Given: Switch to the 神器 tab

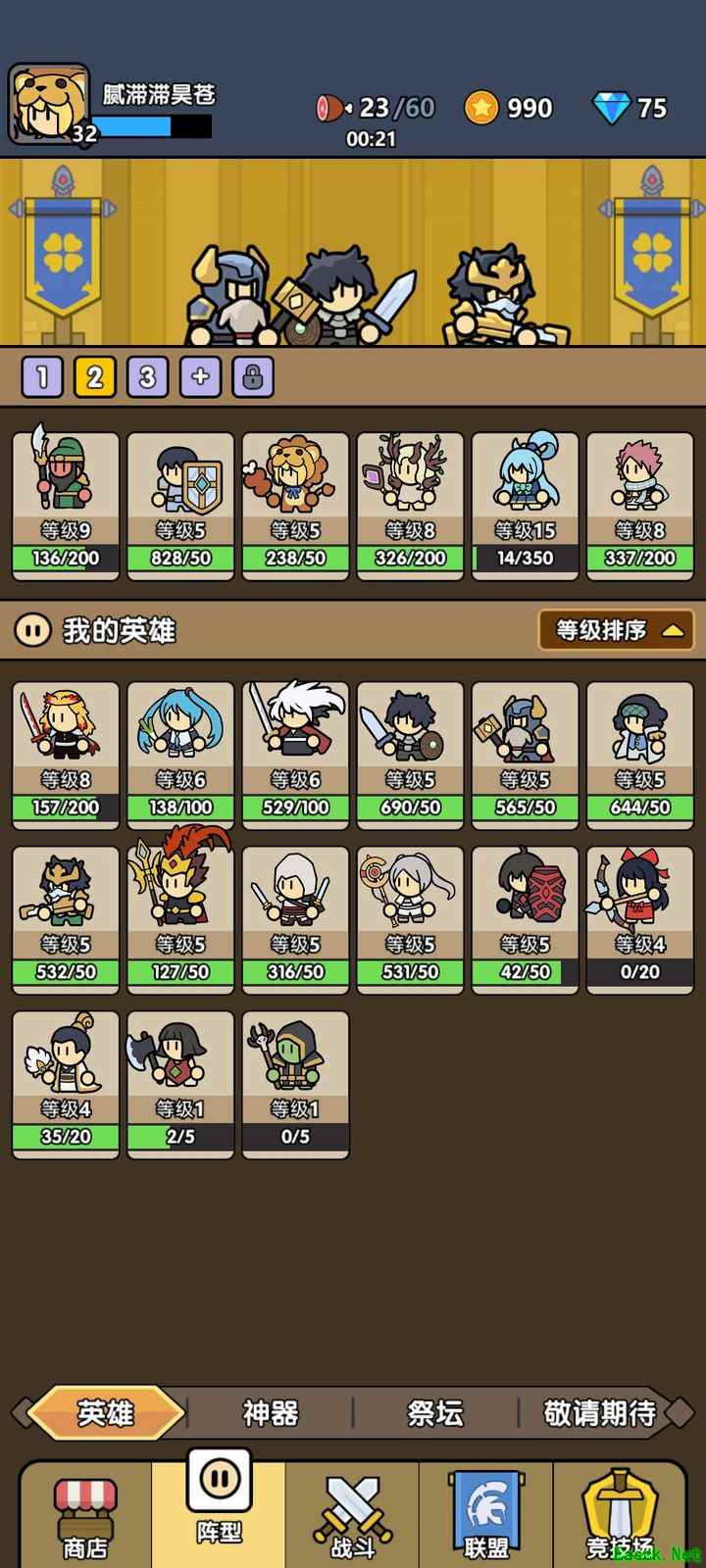Looking at the screenshot, I should [271, 1413].
